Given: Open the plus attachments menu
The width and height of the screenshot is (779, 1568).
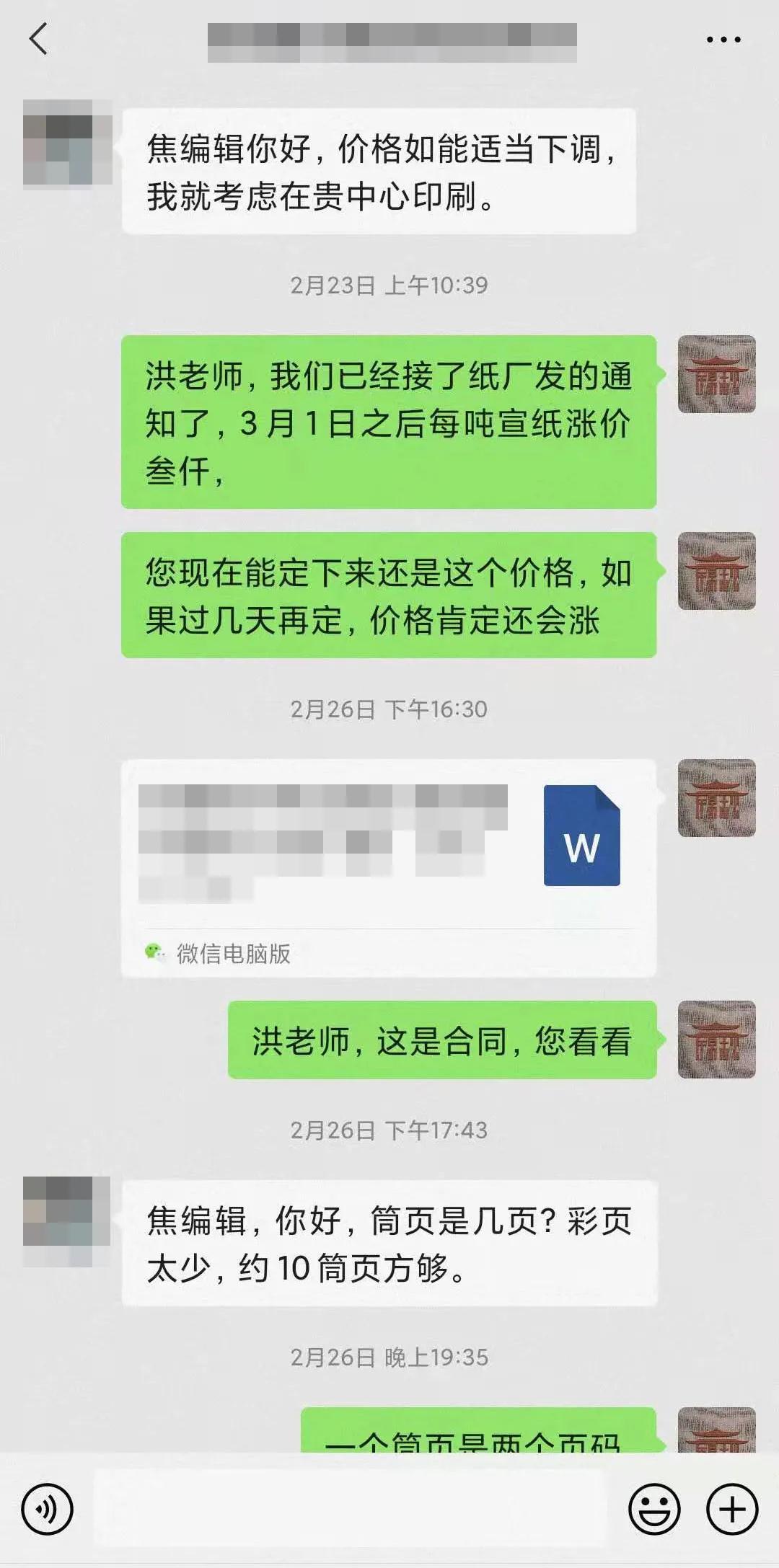Looking at the screenshot, I should pos(732,1509).
